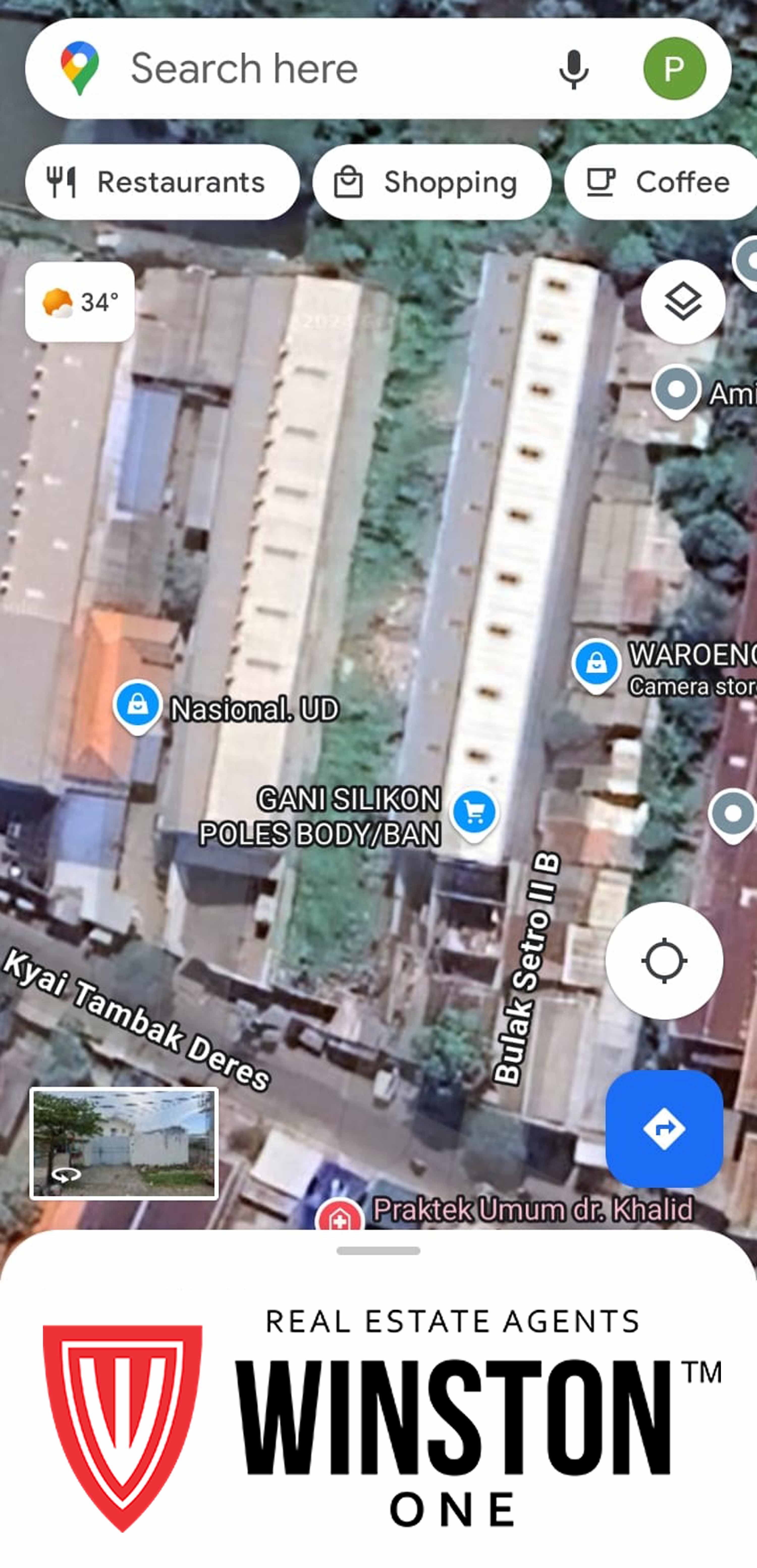Select the Restaurants chip
The width and height of the screenshot is (757, 1568).
pos(162,182)
